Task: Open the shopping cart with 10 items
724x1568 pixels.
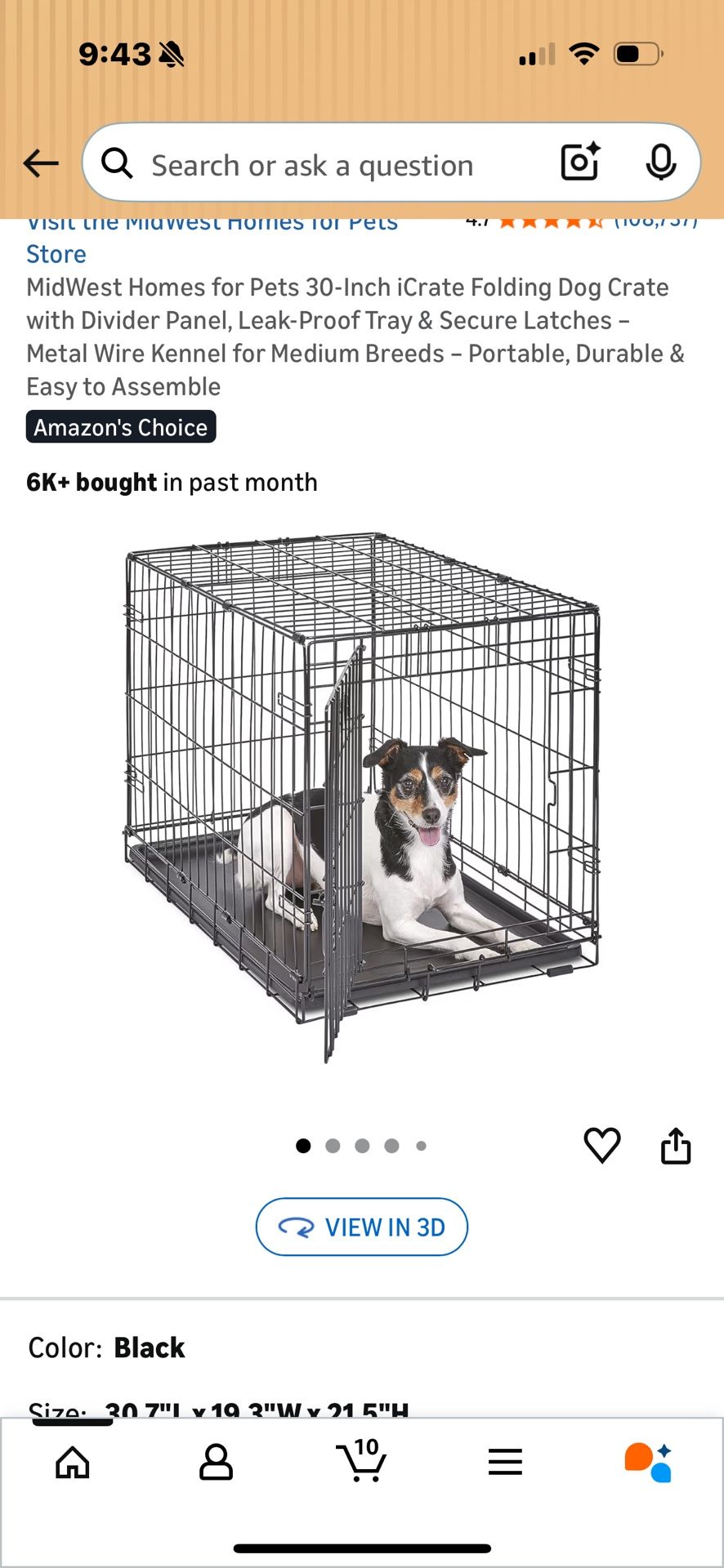Action: click(362, 1462)
